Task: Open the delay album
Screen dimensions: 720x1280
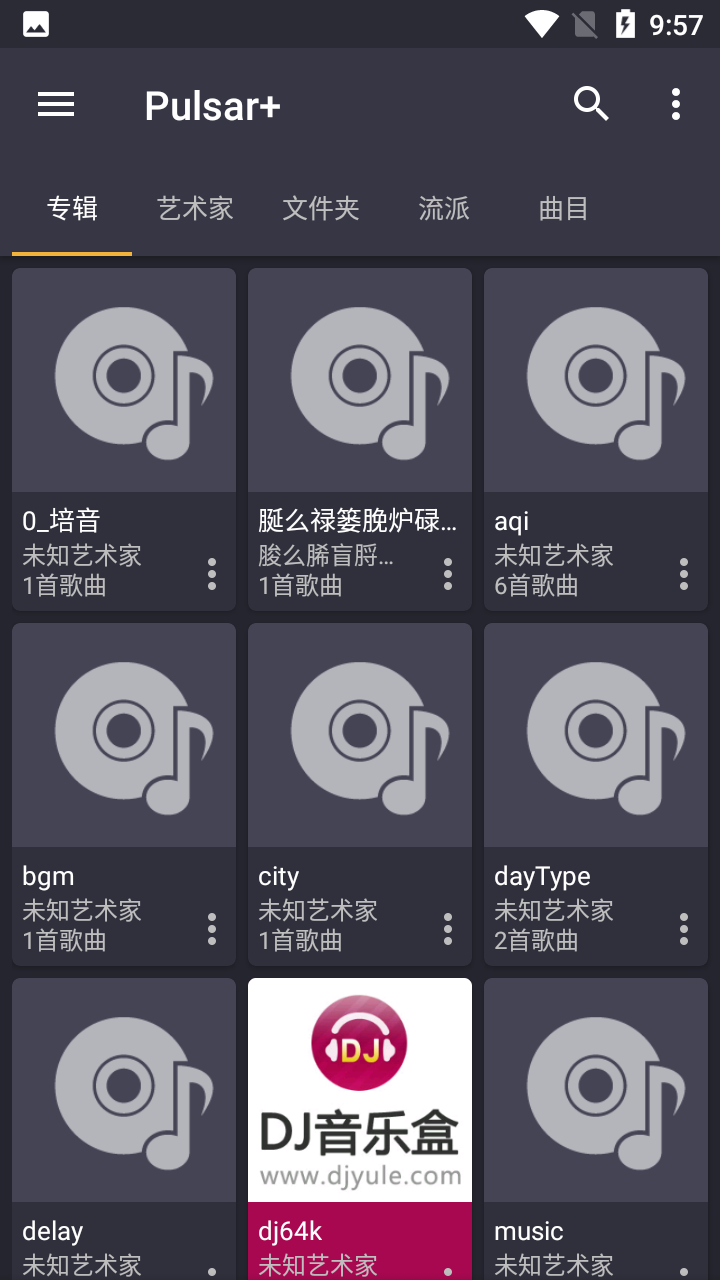Action: pyautogui.click(x=124, y=1090)
